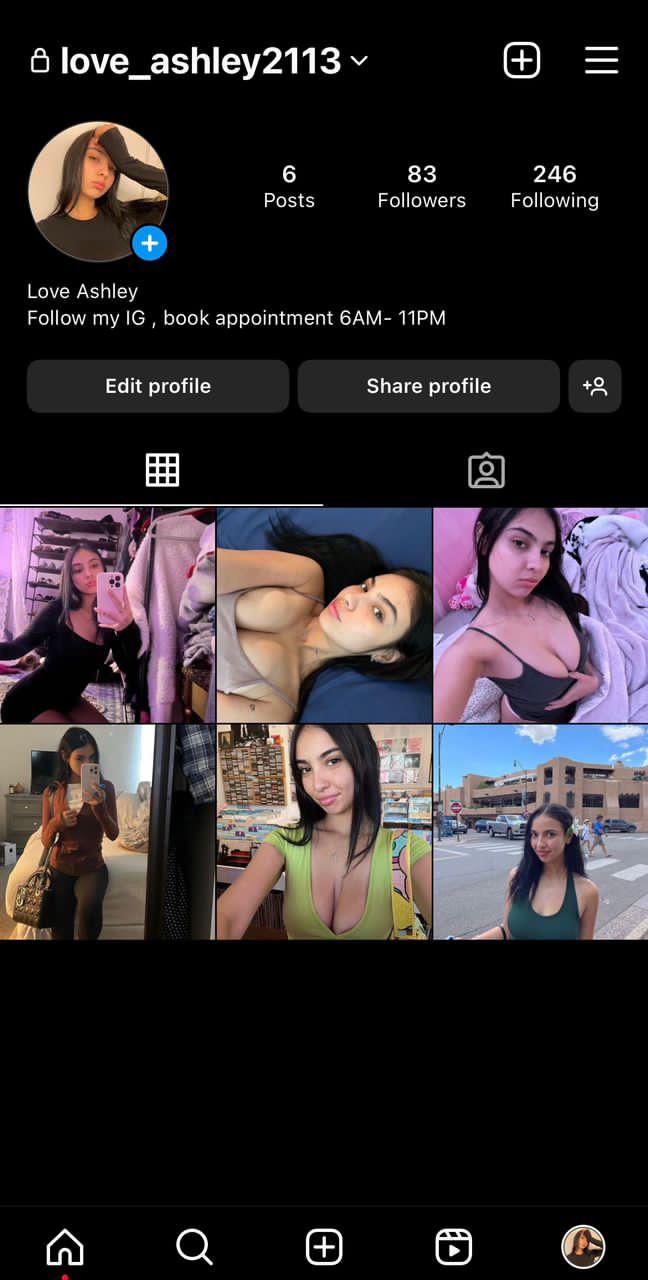The height and width of the screenshot is (1280, 648).
Task: Tap Edit profile
Action: [158, 386]
